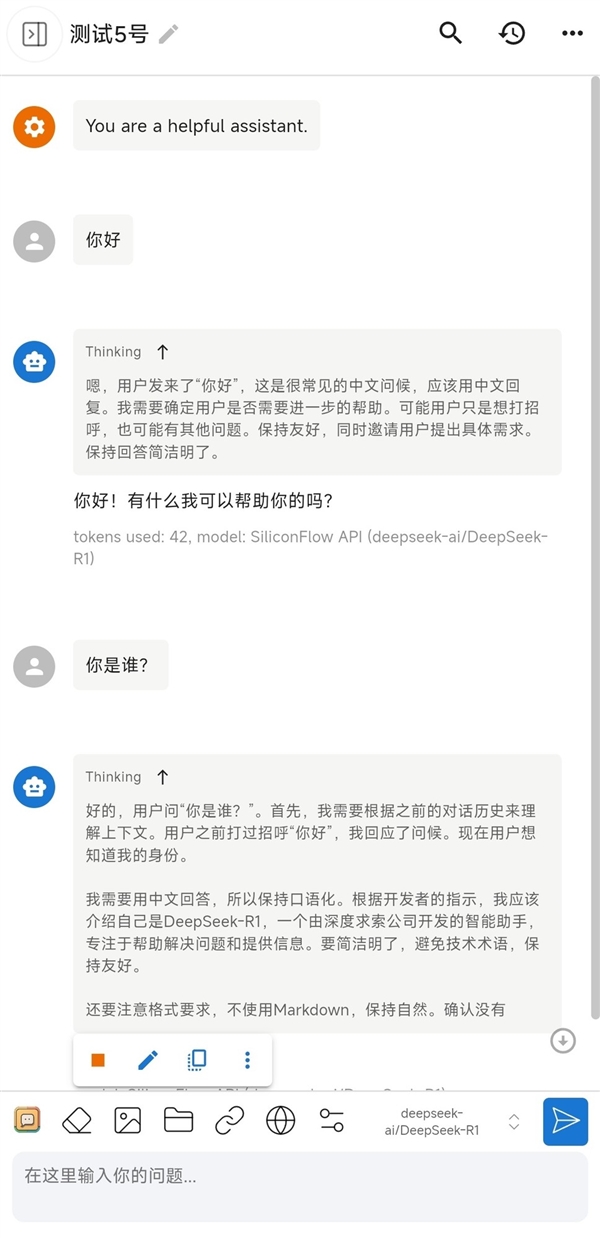Open the sidebar panel
Screen dimensions: 600x1238
(x=35, y=35)
